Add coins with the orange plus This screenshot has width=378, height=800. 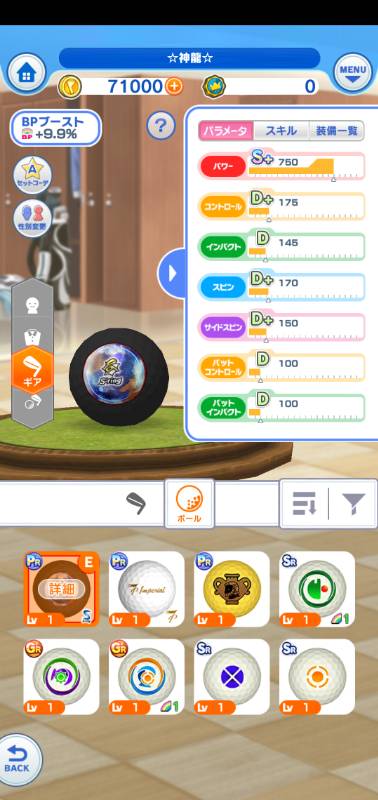coord(173,87)
